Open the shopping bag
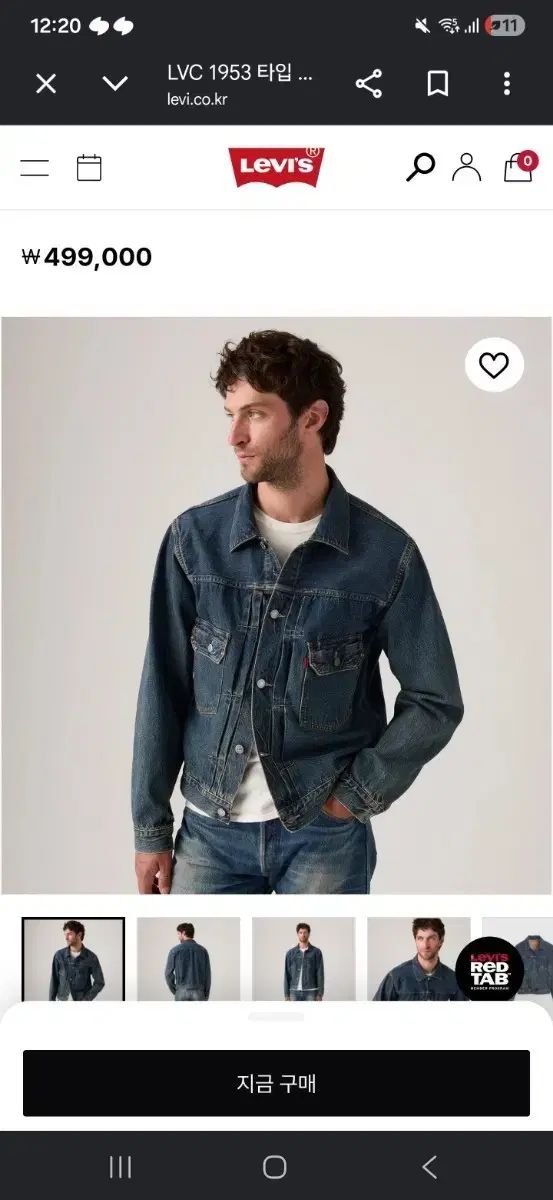Screen dimensions: 553x1200 click(518, 166)
